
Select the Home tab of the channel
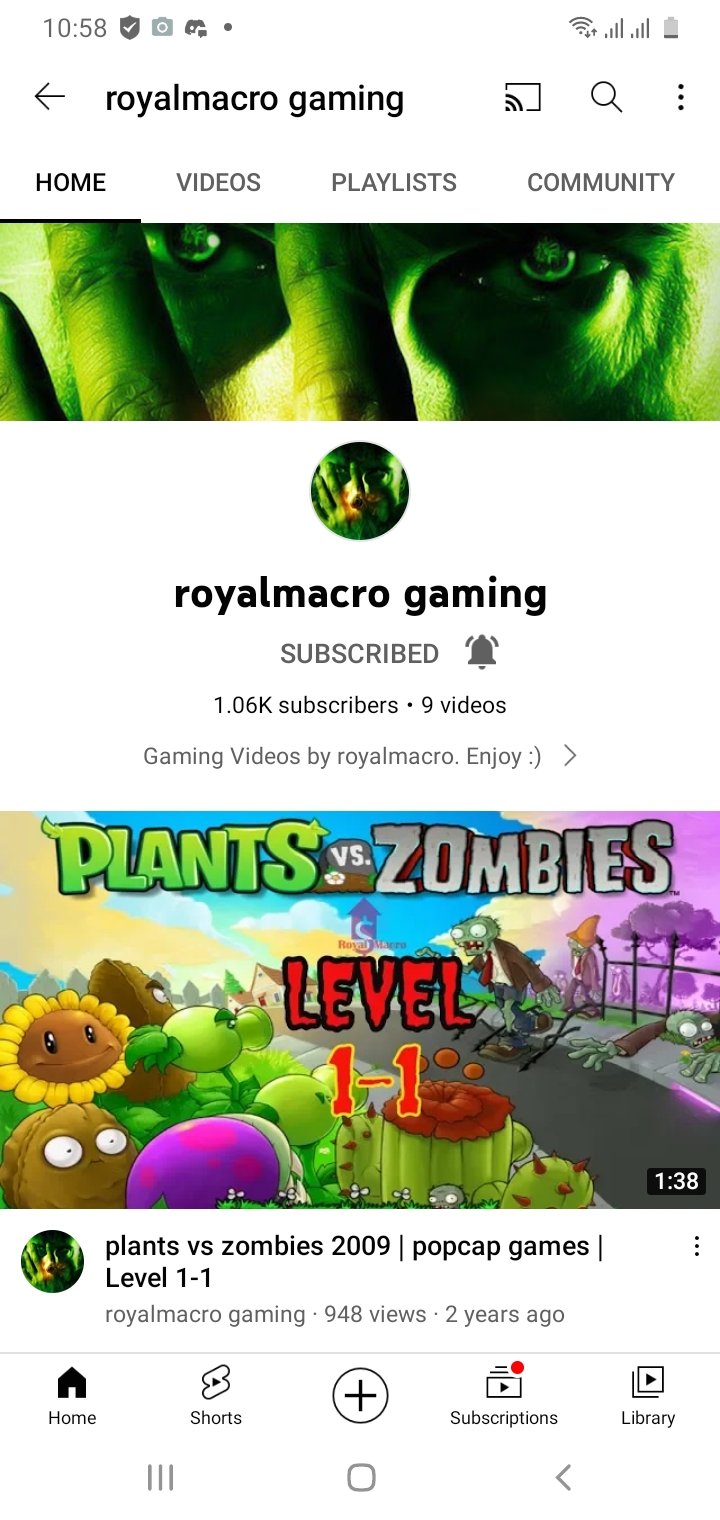(70, 182)
